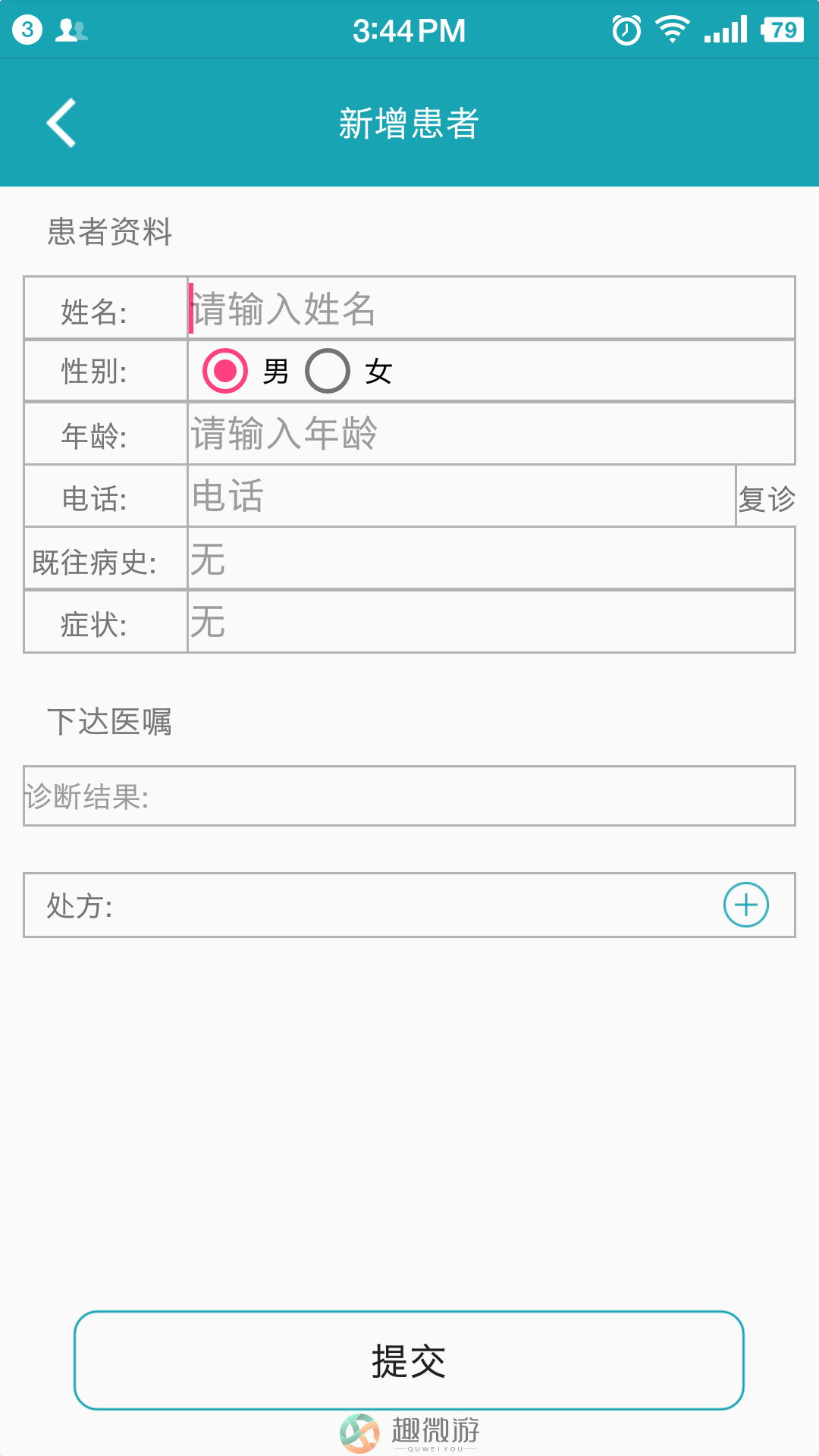Submit the form with 提交
Viewport: 819px width, 1456px height.
pyautogui.click(x=409, y=1360)
